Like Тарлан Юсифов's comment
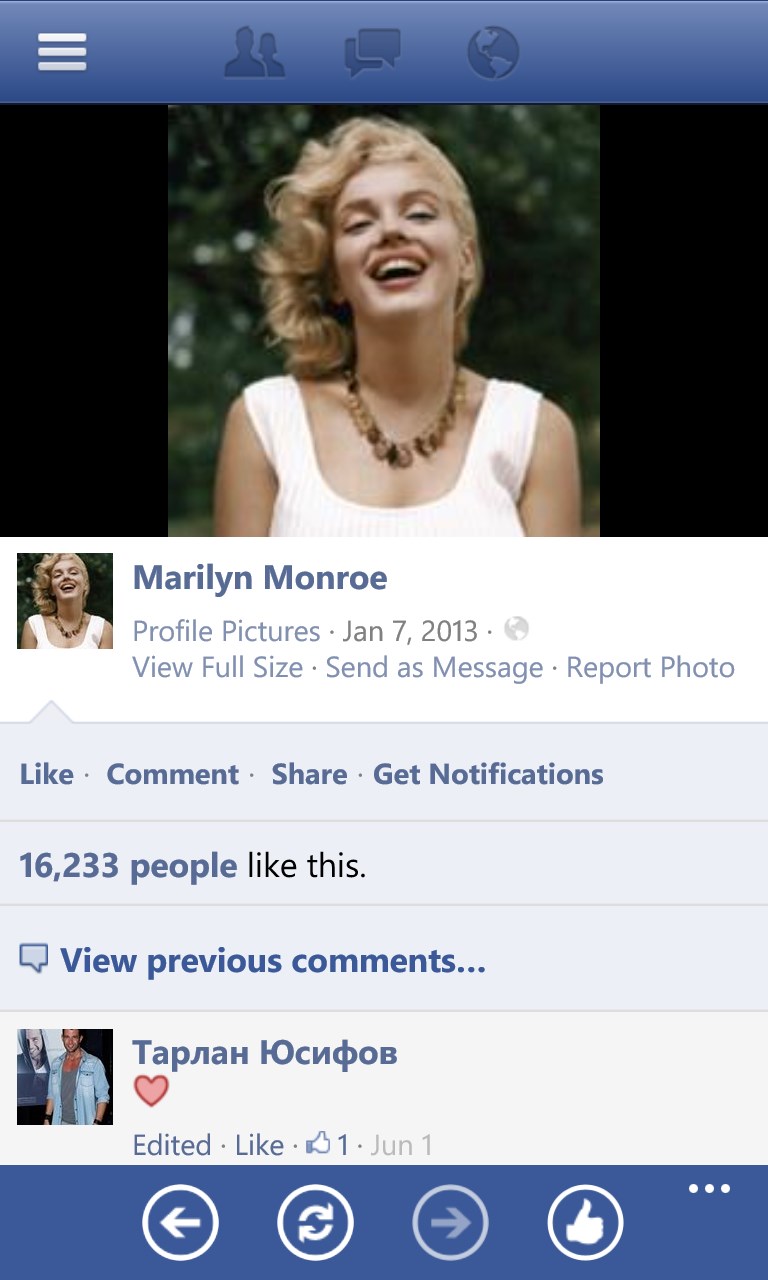The width and height of the screenshot is (768, 1280). [x=259, y=1145]
